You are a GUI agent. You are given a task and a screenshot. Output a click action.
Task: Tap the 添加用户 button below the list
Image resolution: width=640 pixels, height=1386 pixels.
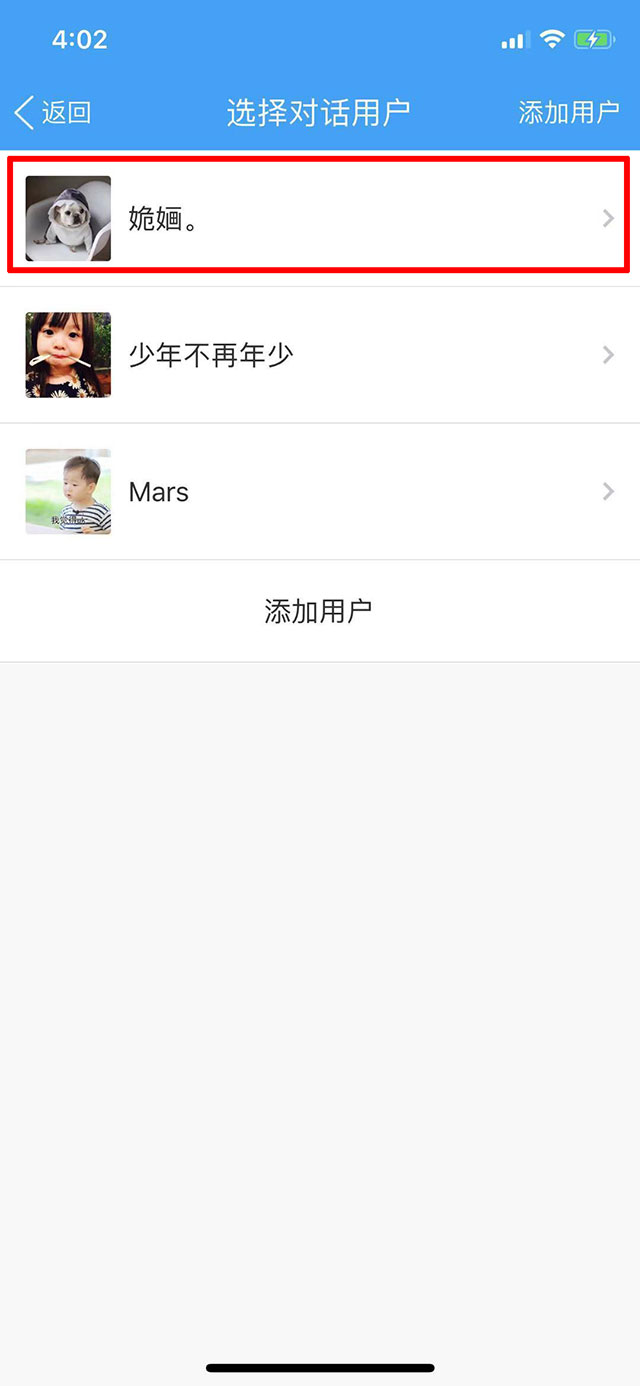point(318,611)
